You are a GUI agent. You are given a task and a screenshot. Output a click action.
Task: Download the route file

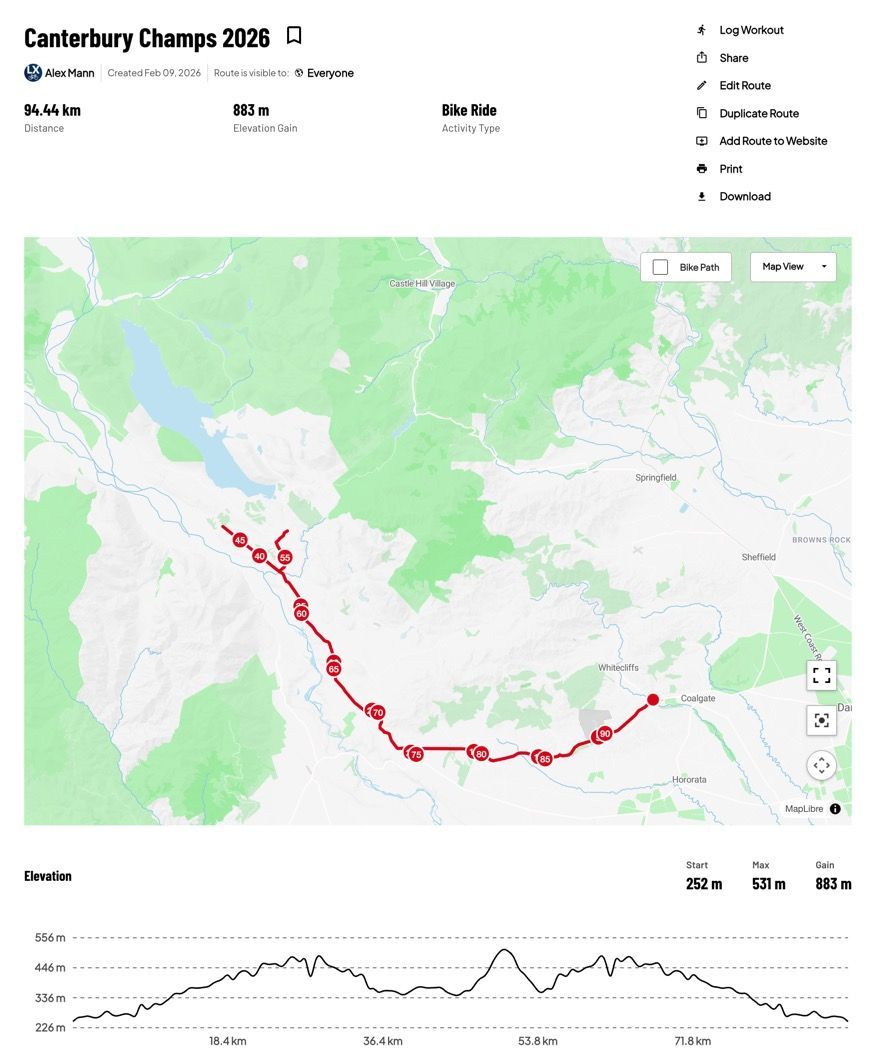pyautogui.click(x=744, y=197)
